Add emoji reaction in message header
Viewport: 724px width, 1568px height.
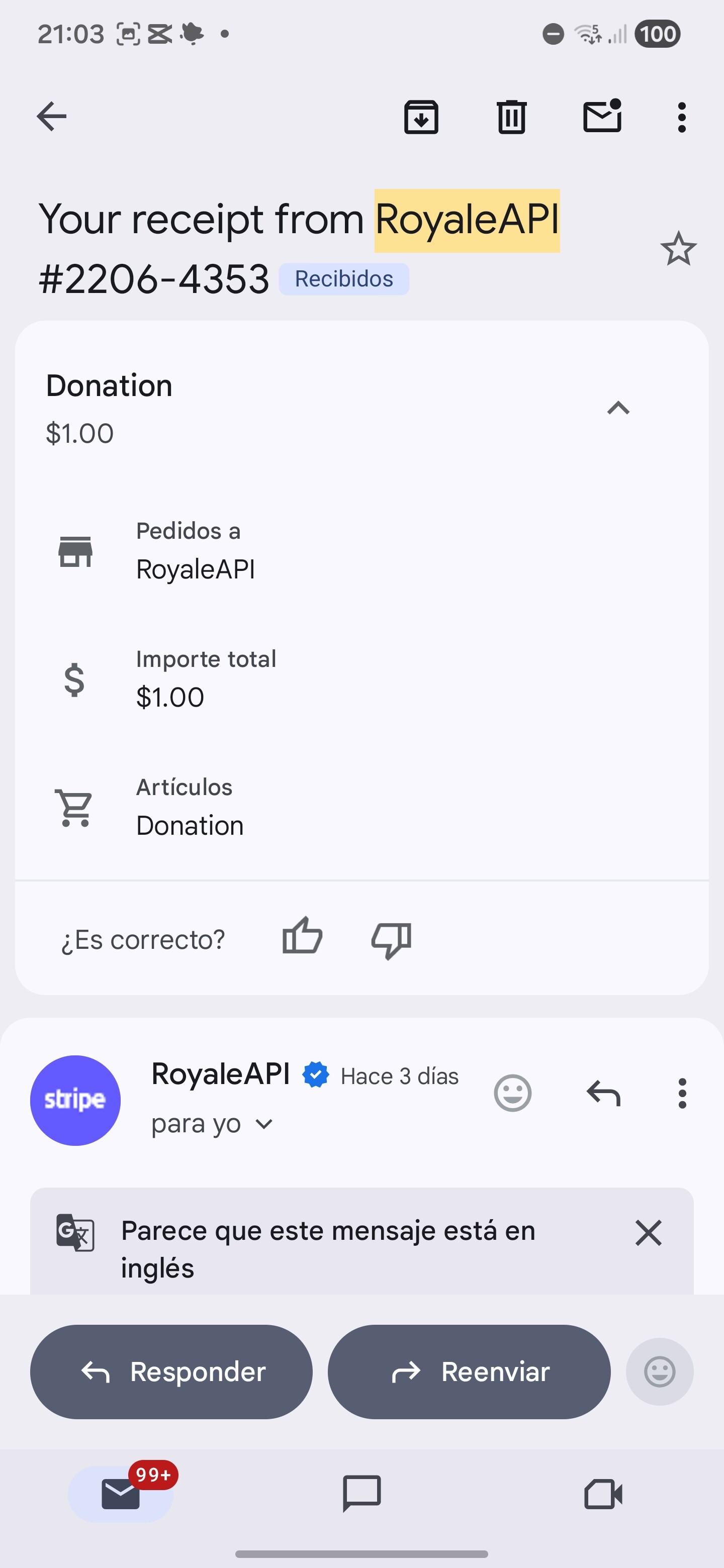(x=512, y=1094)
